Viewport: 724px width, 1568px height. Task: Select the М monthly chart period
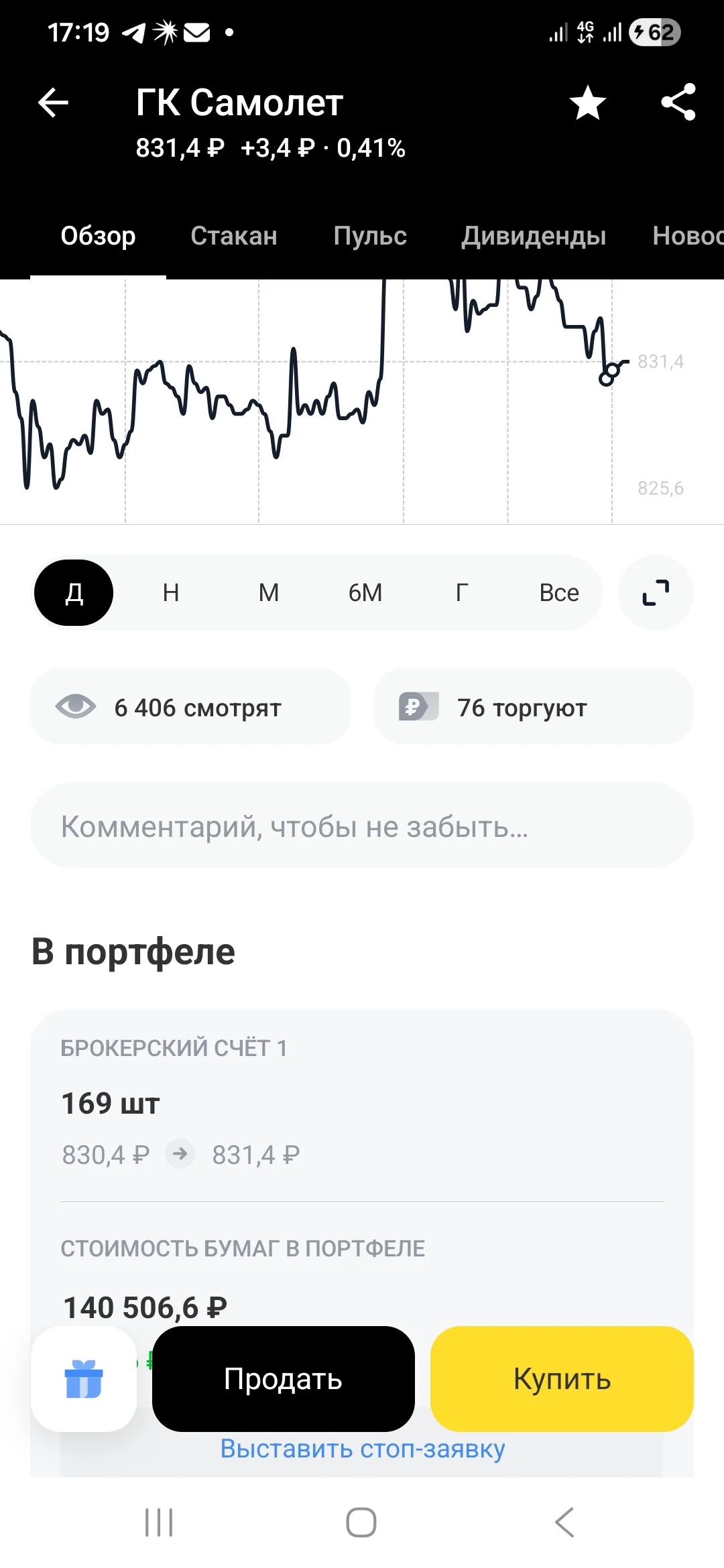pos(269,593)
